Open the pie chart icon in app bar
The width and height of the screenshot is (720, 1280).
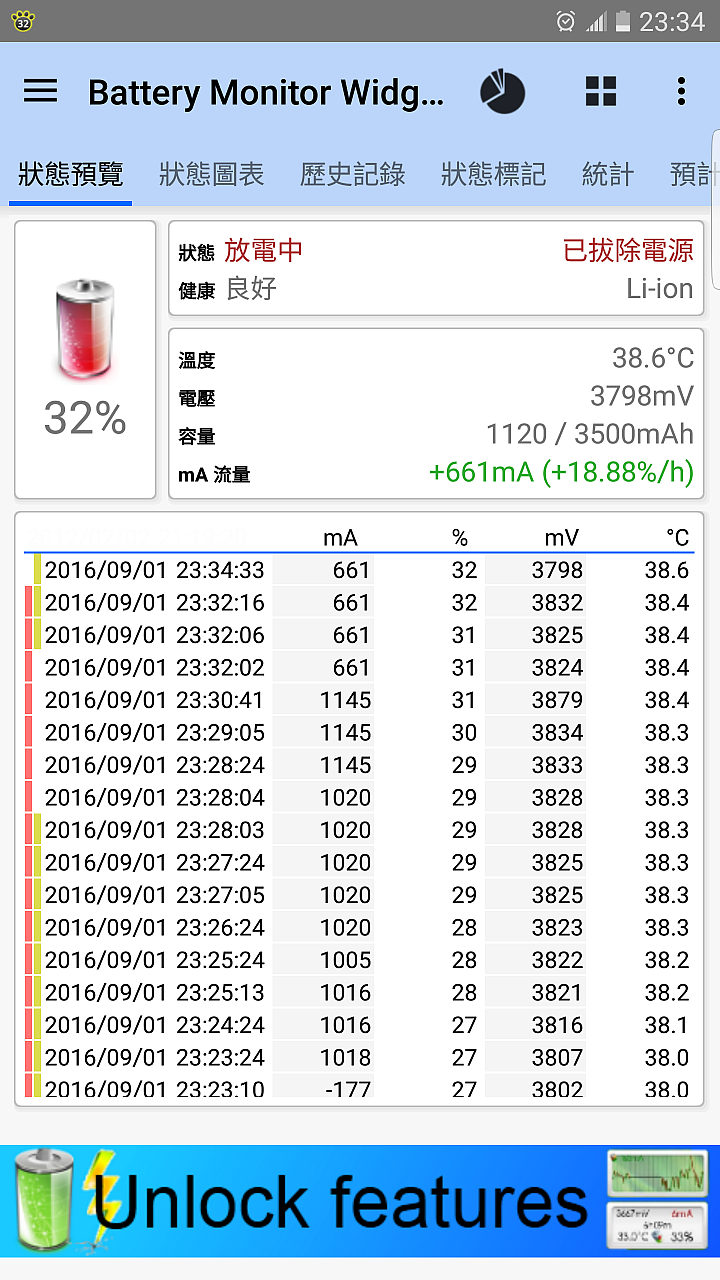click(x=502, y=92)
